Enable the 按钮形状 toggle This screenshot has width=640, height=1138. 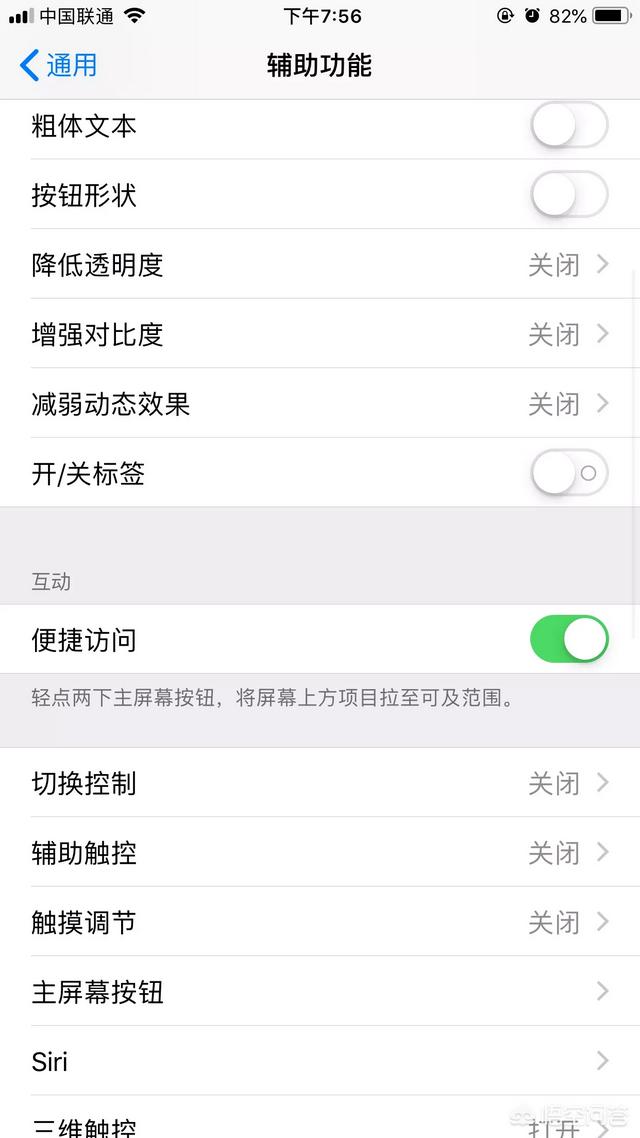coord(568,195)
